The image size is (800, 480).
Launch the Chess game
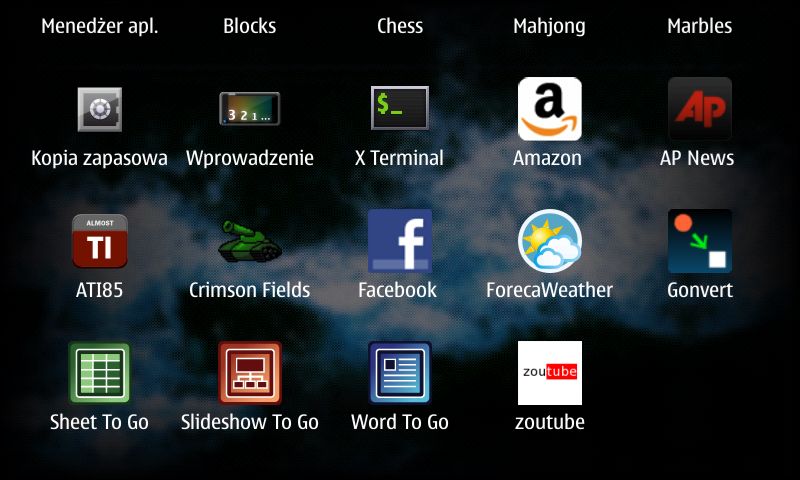coord(400,26)
